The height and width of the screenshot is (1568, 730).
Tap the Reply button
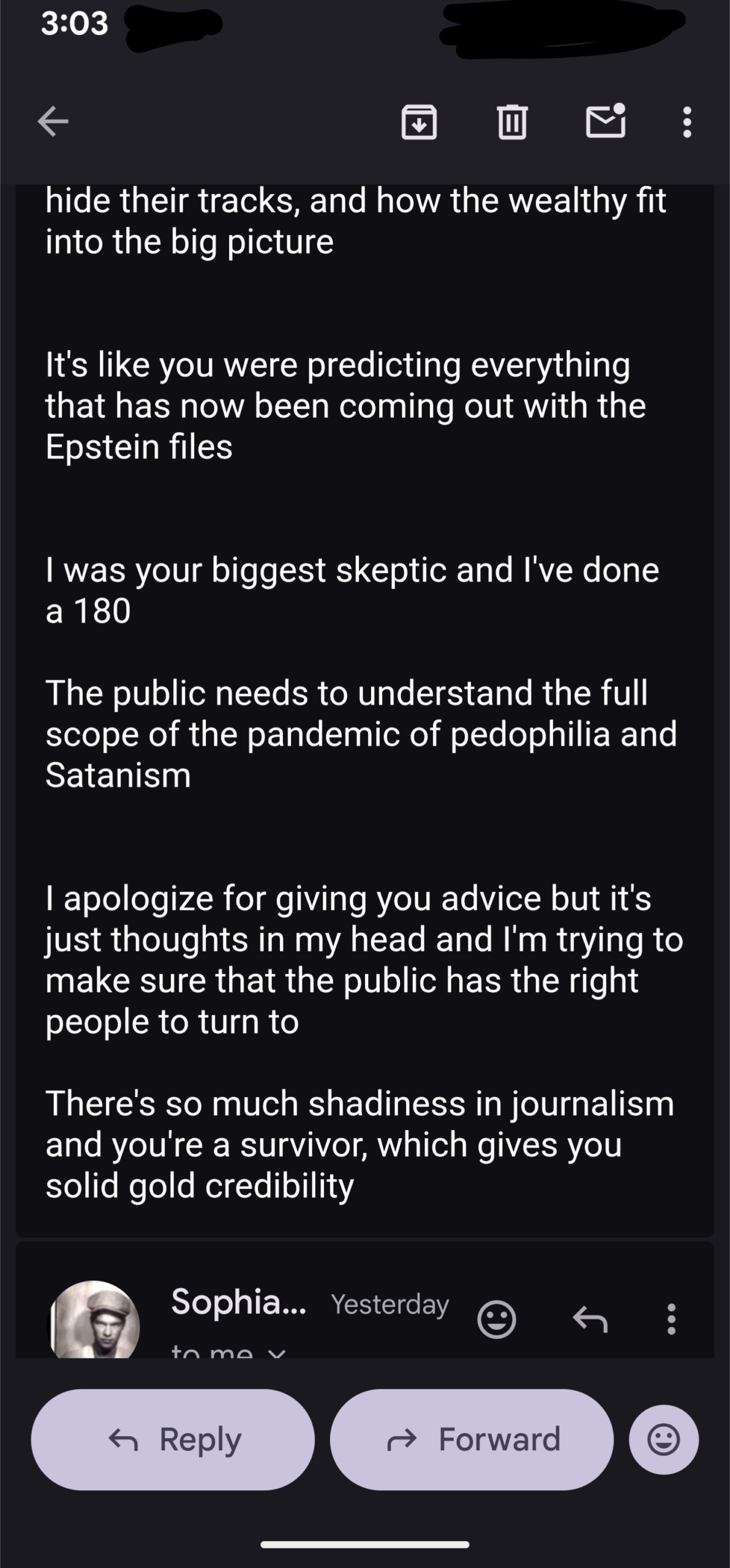pyautogui.click(x=173, y=1439)
